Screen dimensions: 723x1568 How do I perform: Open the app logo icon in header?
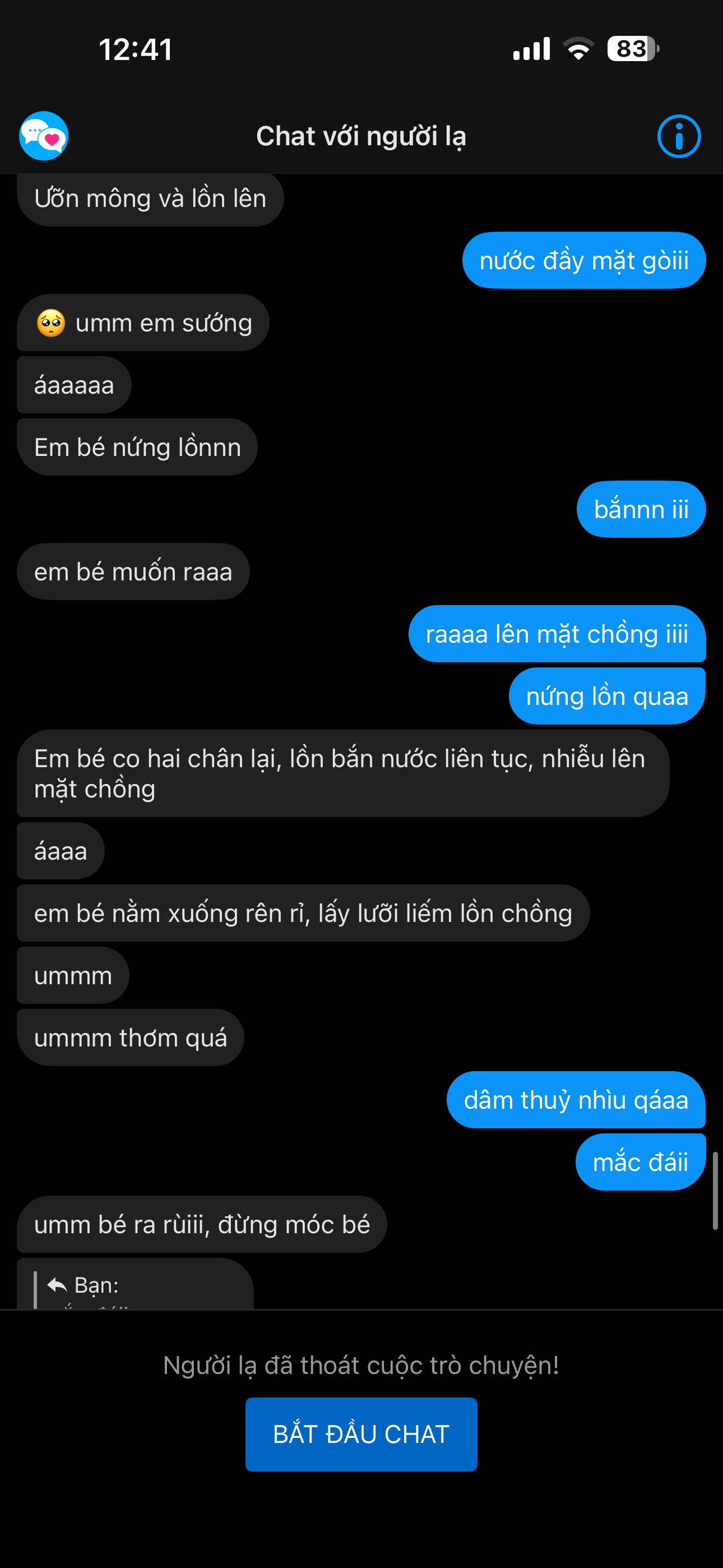[x=44, y=136]
